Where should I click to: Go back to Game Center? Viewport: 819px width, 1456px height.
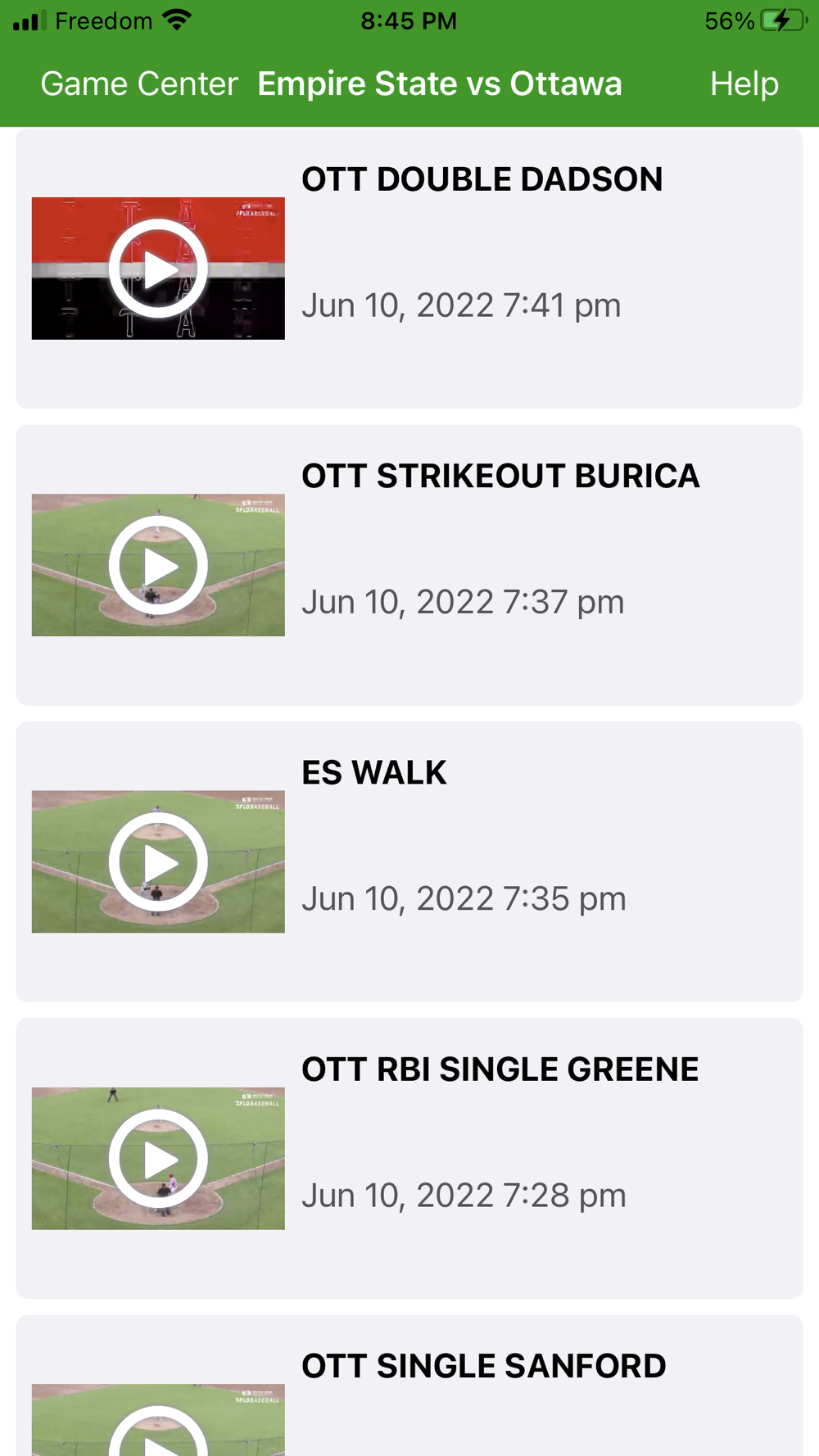pos(138,84)
